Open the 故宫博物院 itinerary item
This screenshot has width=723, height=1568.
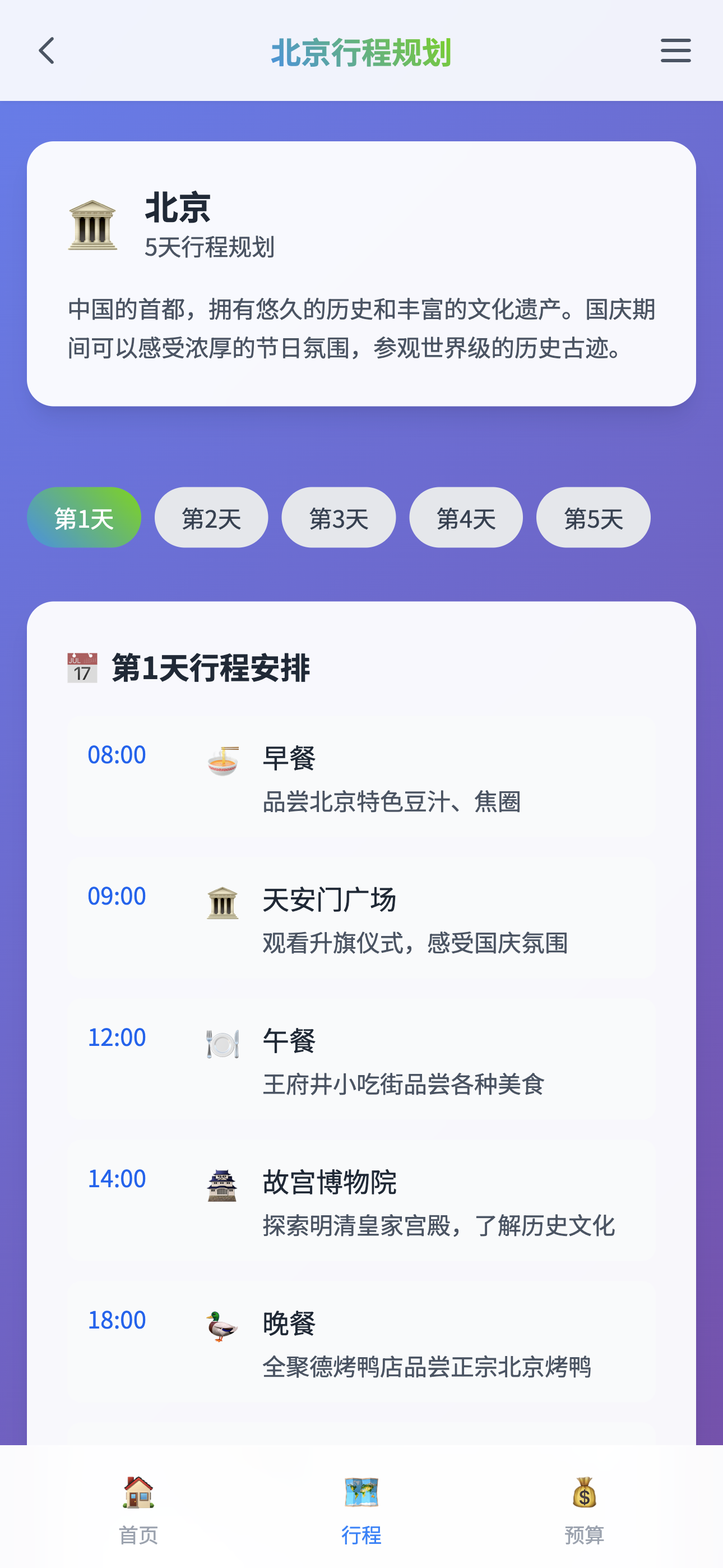click(361, 1201)
